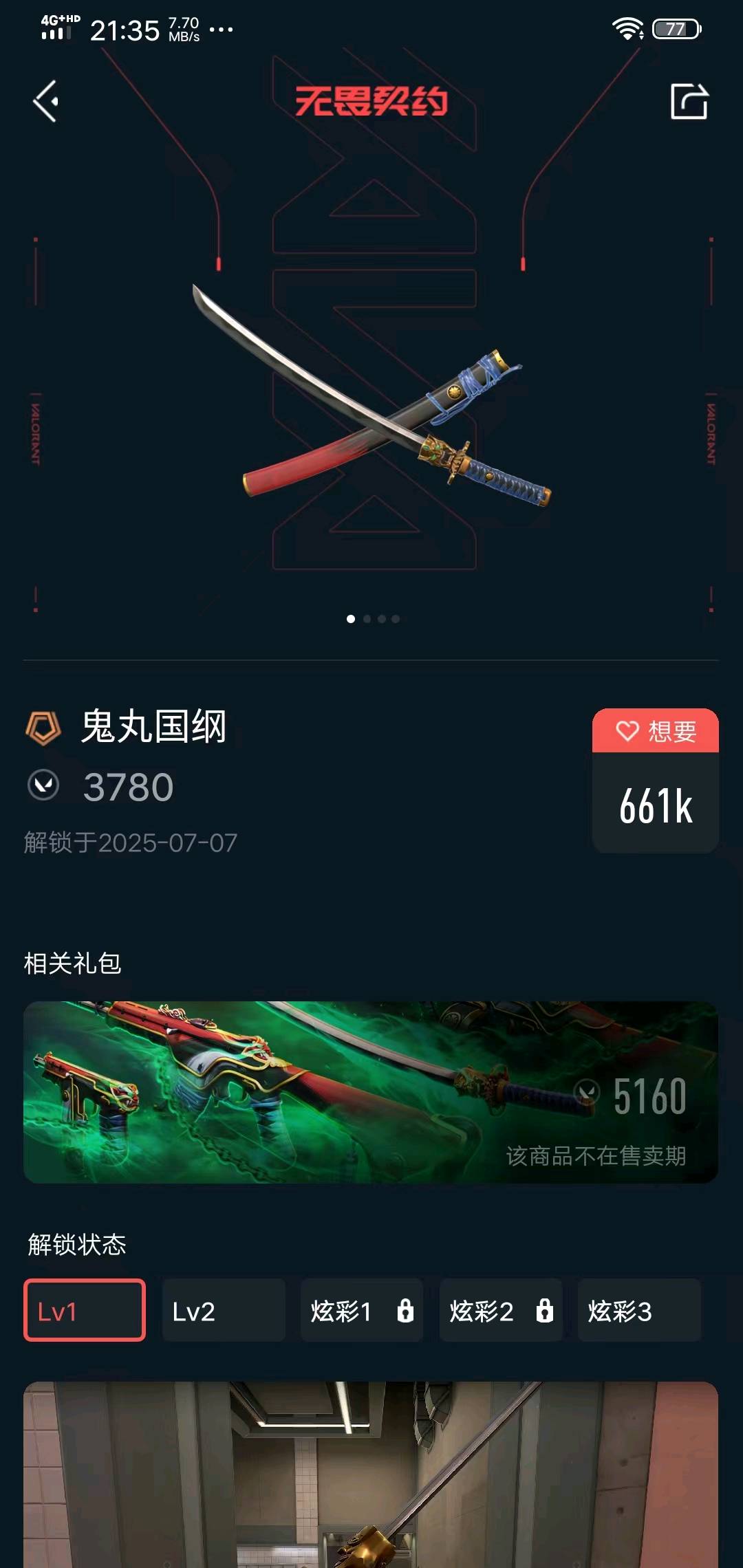The height and width of the screenshot is (1568, 743).
Task: Select the locked 炫彩2 variant
Action: click(x=500, y=1310)
